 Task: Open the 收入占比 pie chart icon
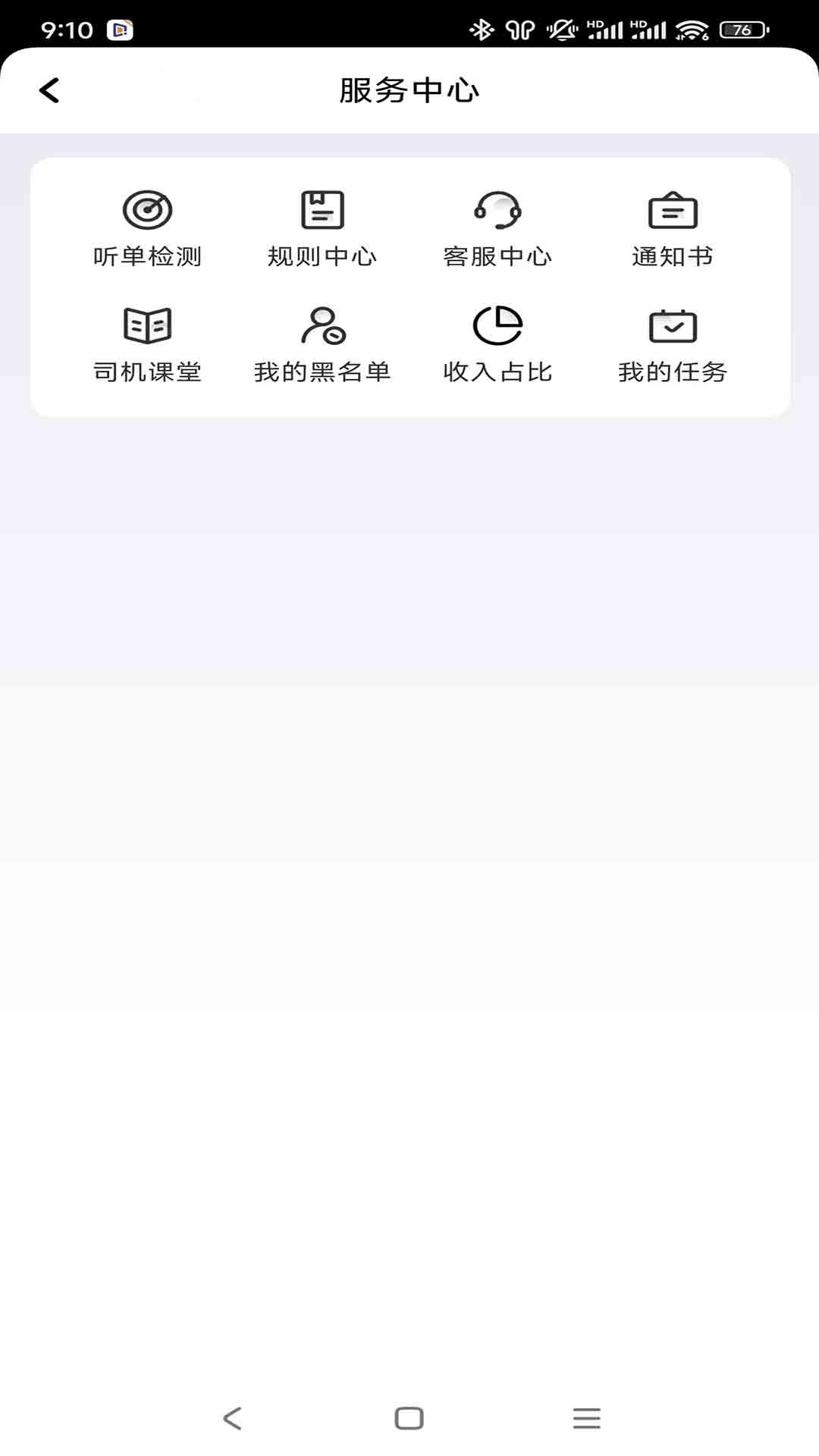(x=497, y=326)
